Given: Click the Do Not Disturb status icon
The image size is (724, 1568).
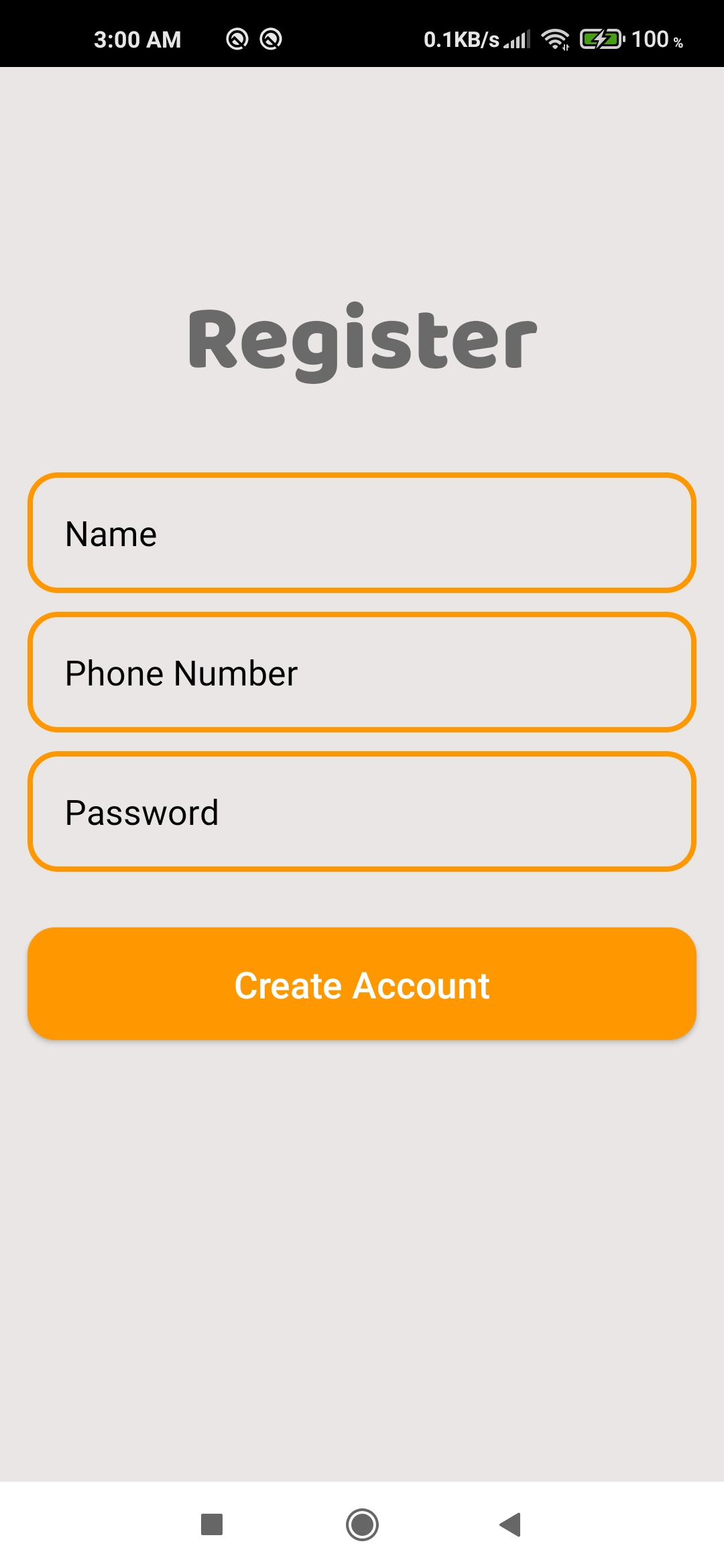Looking at the screenshot, I should 238,40.
